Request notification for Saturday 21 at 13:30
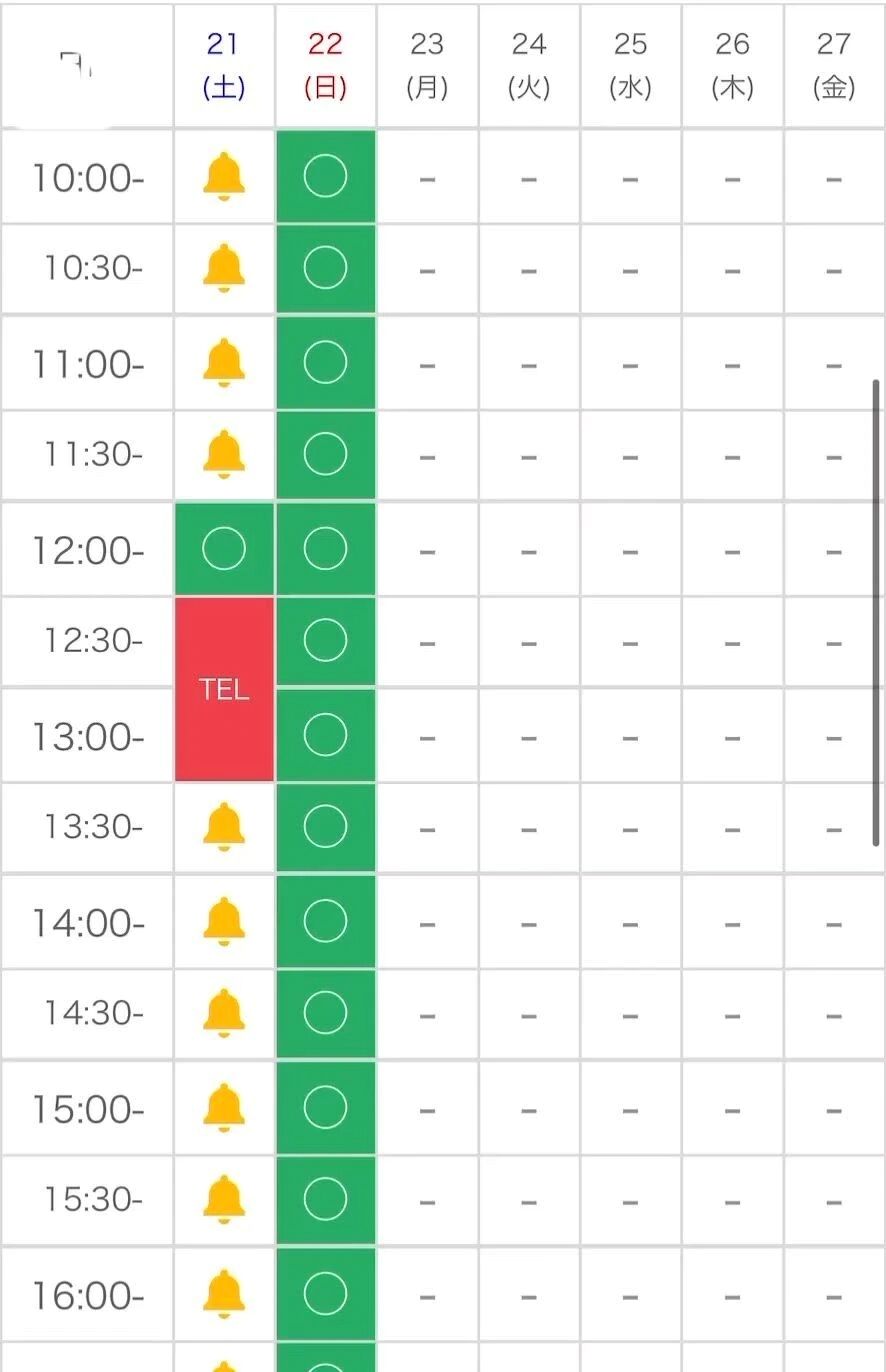 [x=224, y=827]
